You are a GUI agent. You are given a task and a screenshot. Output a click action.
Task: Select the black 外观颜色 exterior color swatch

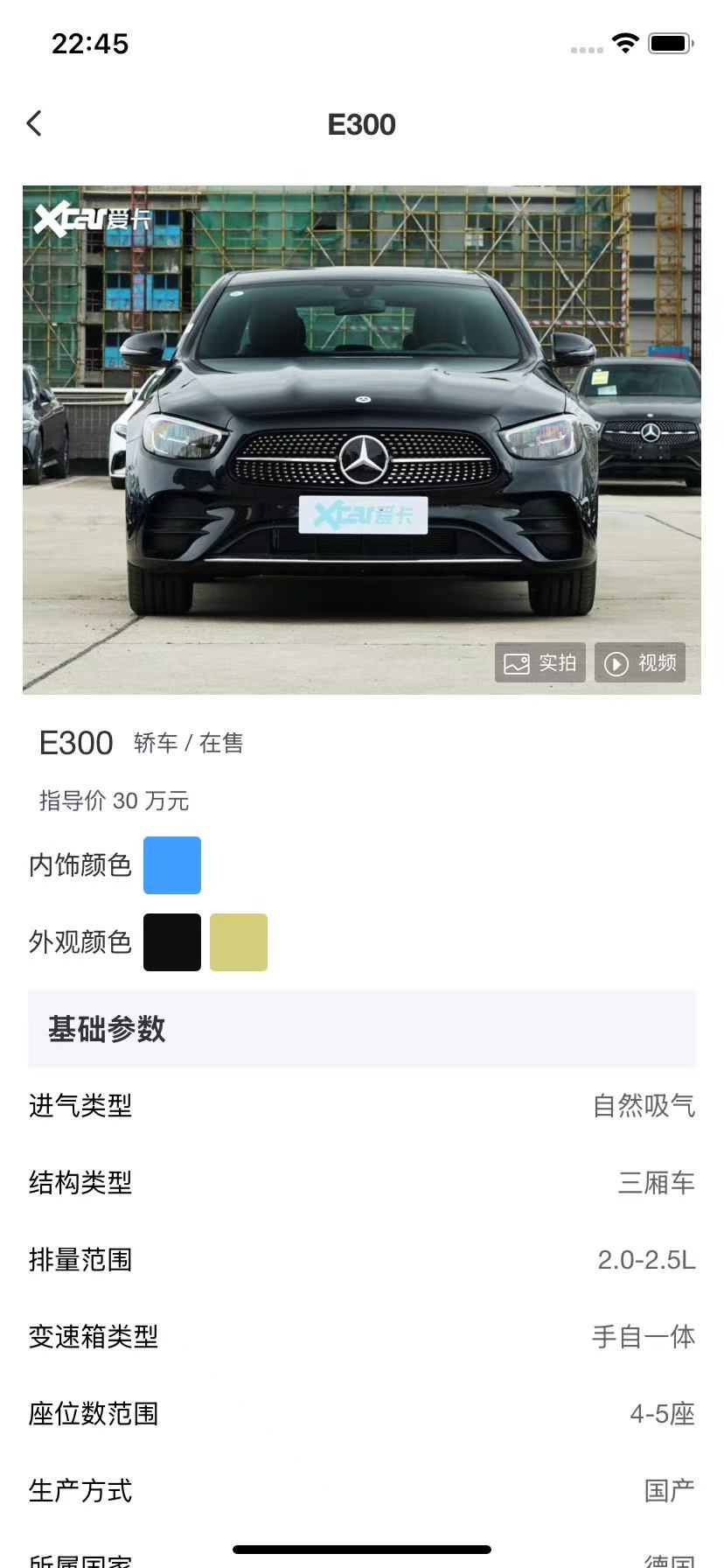pyautogui.click(x=172, y=941)
